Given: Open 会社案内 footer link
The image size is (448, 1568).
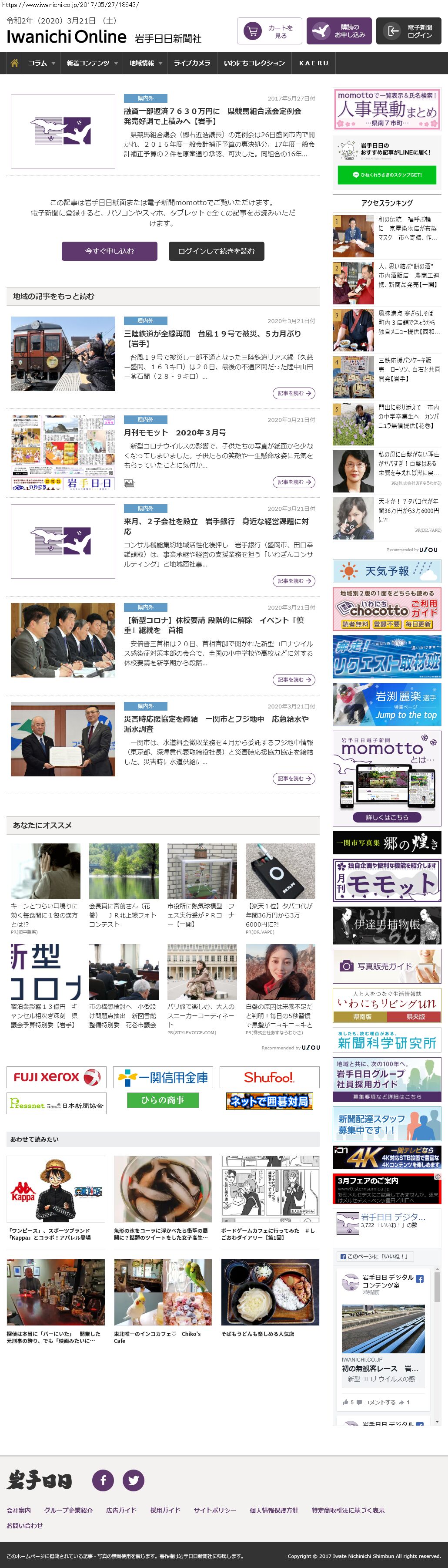Looking at the screenshot, I should (x=18, y=1510).
